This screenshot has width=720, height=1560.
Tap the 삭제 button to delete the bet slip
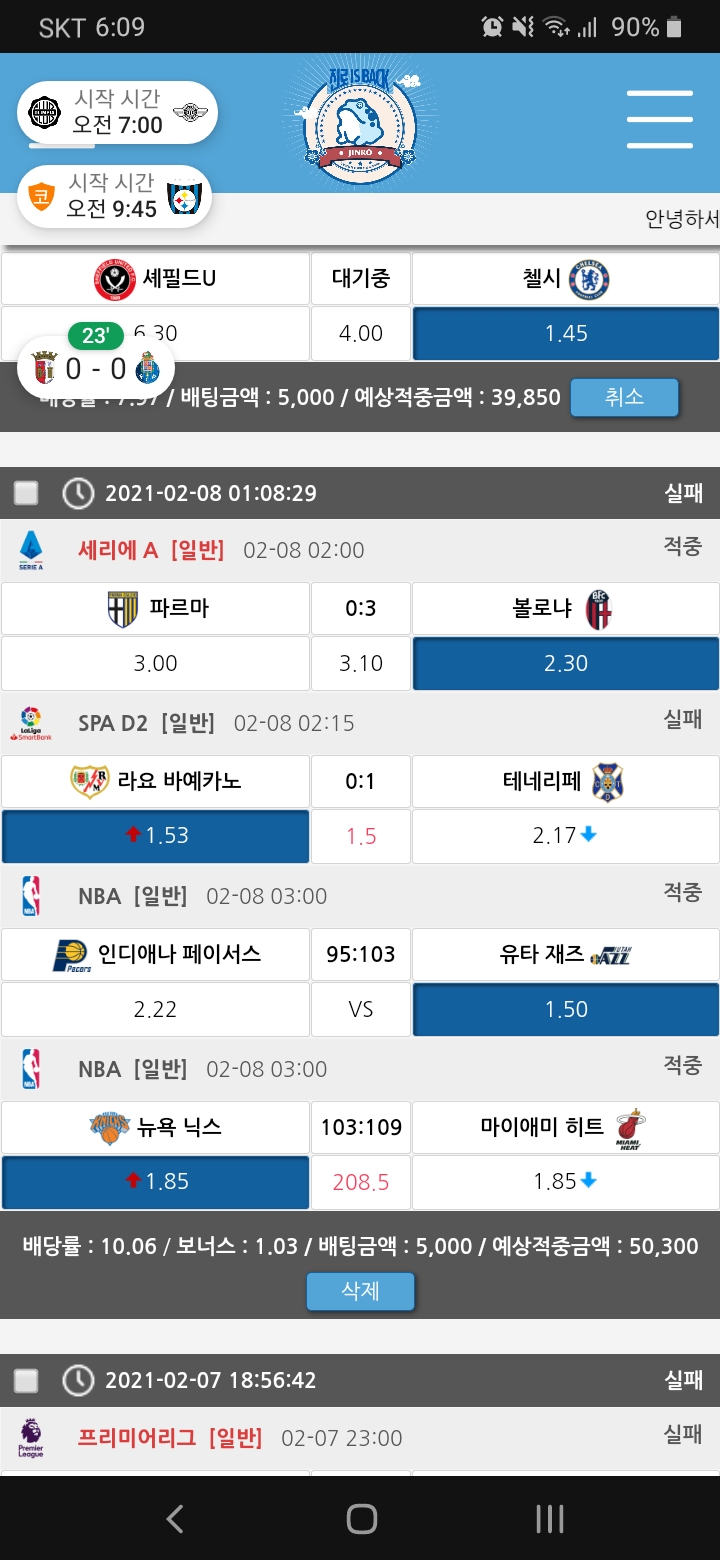(x=360, y=1290)
